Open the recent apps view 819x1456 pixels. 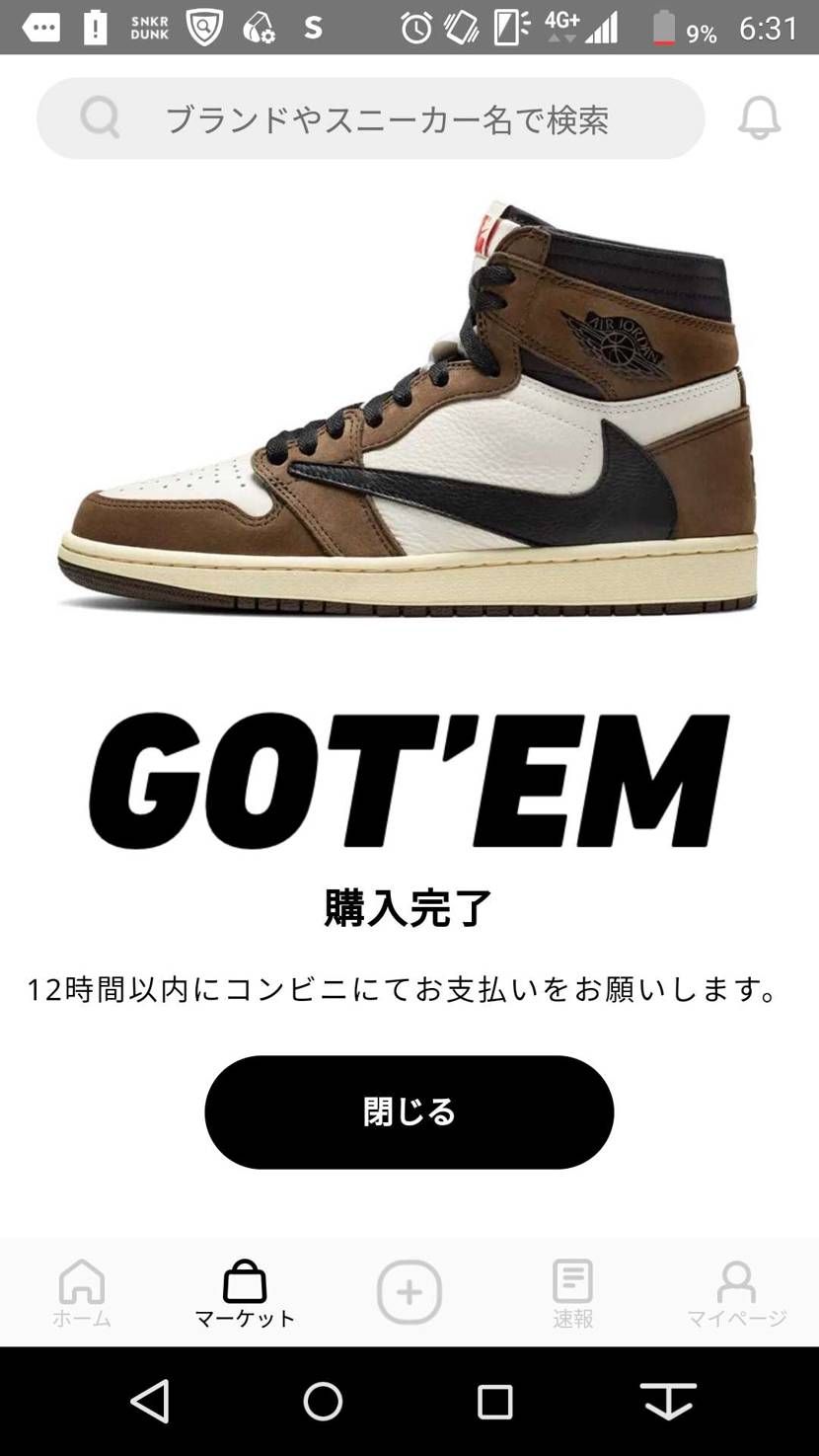[x=494, y=1401]
